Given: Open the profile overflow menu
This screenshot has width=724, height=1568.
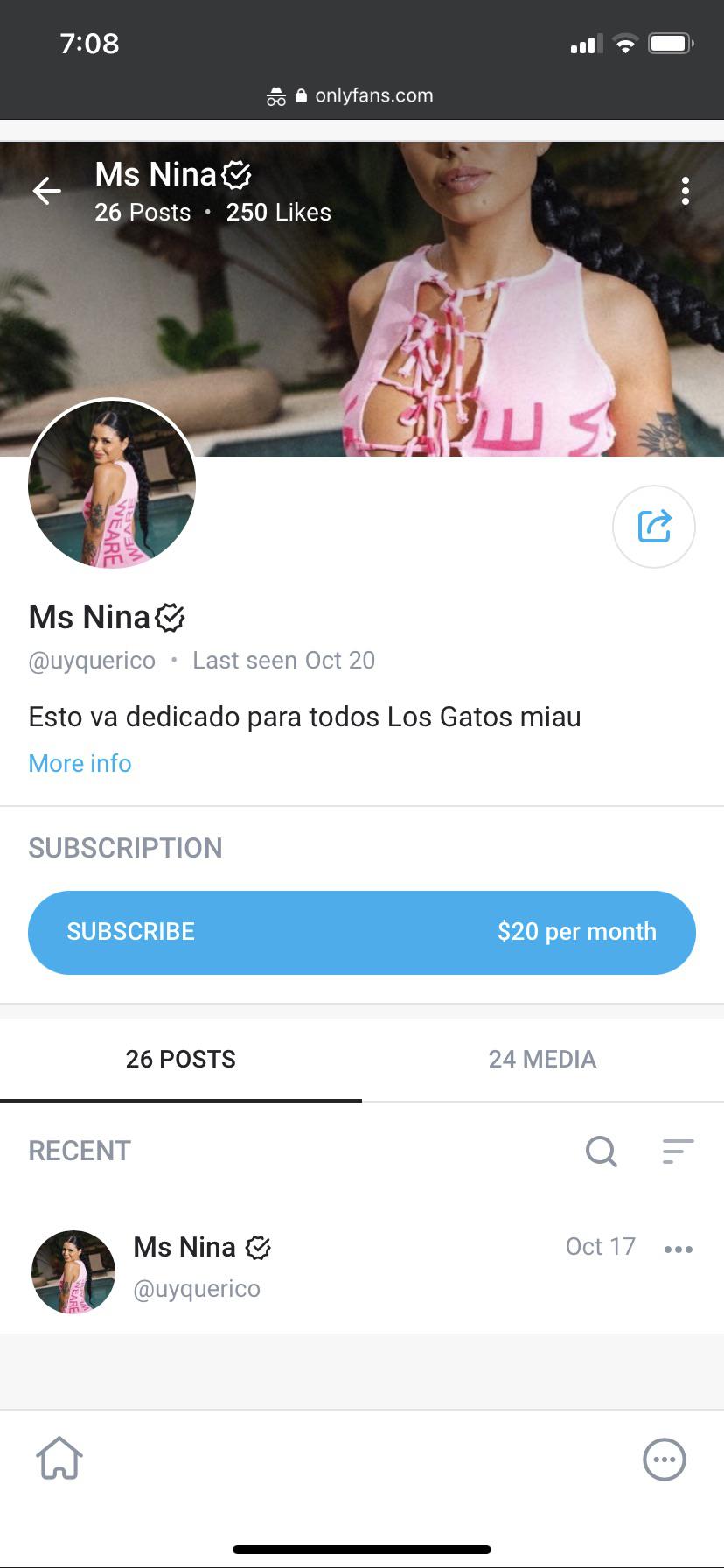Looking at the screenshot, I should (x=685, y=191).
